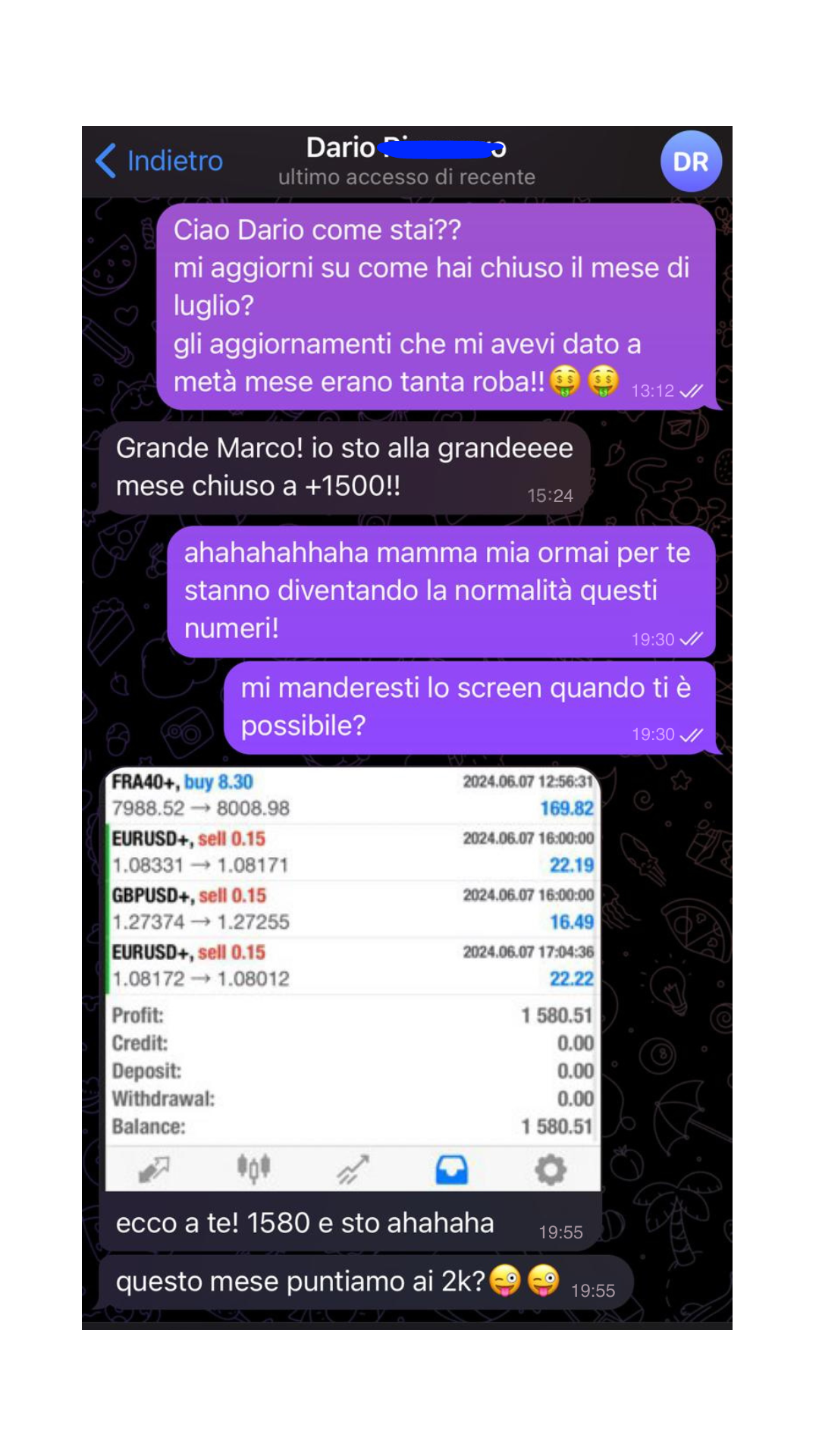Tap the back chevron next to Indietro
Image resolution: width=819 pixels, height=1456 pixels.
pyautogui.click(x=106, y=161)
